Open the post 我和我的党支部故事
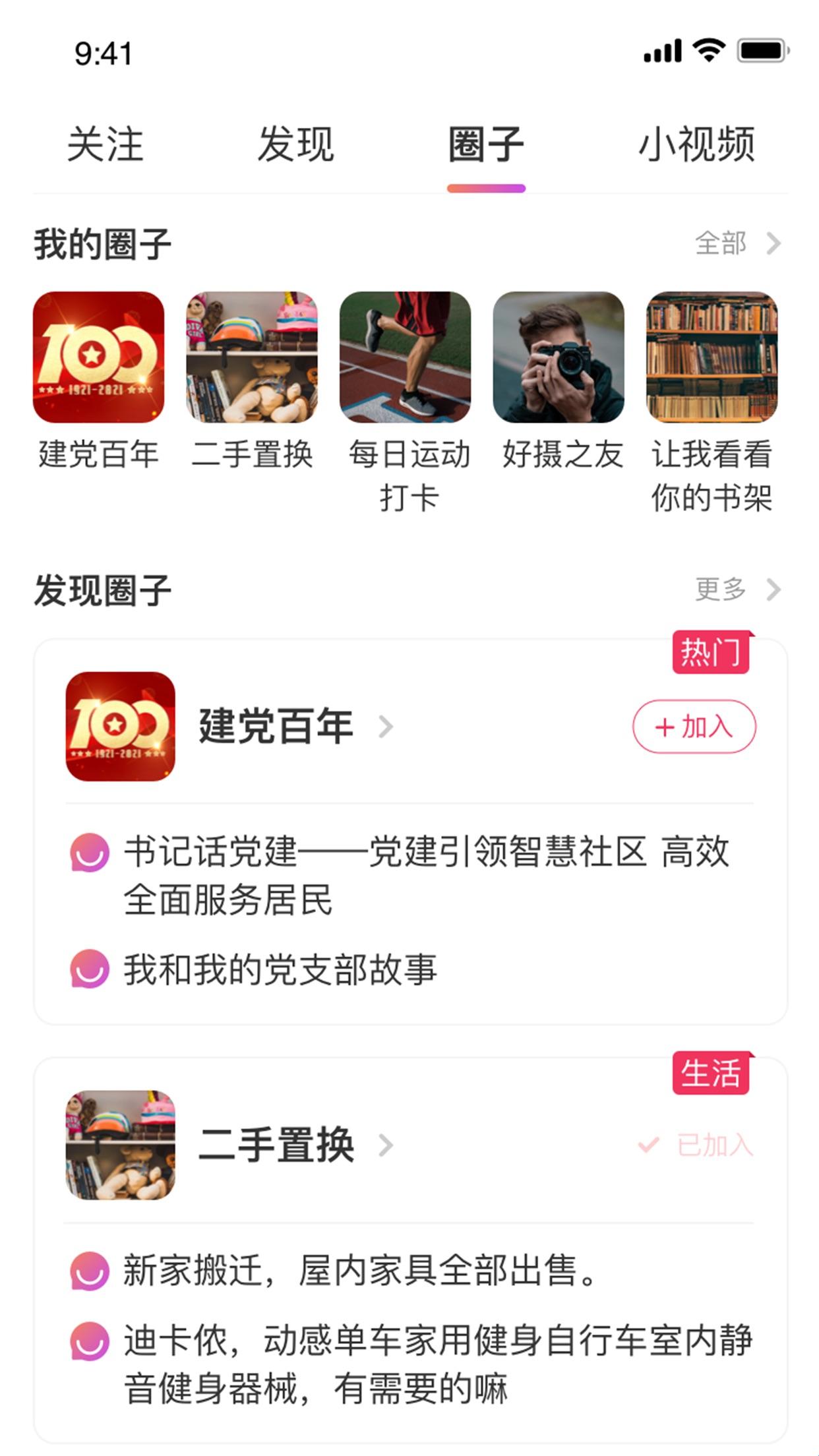The width and height of the screenshot is (819, 1456). [x=280, y=969]
